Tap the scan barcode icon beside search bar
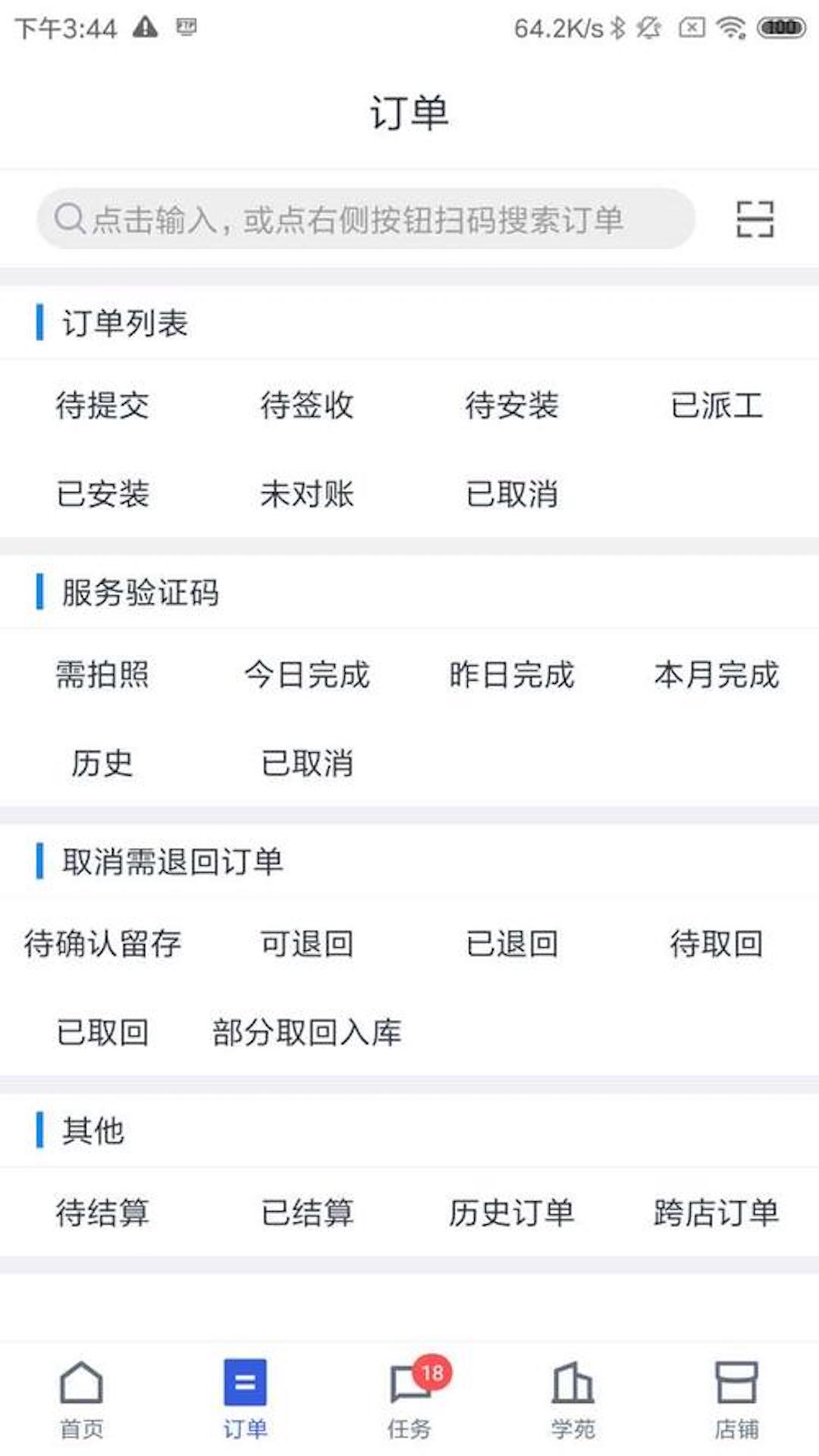 (x=756, y=218)
